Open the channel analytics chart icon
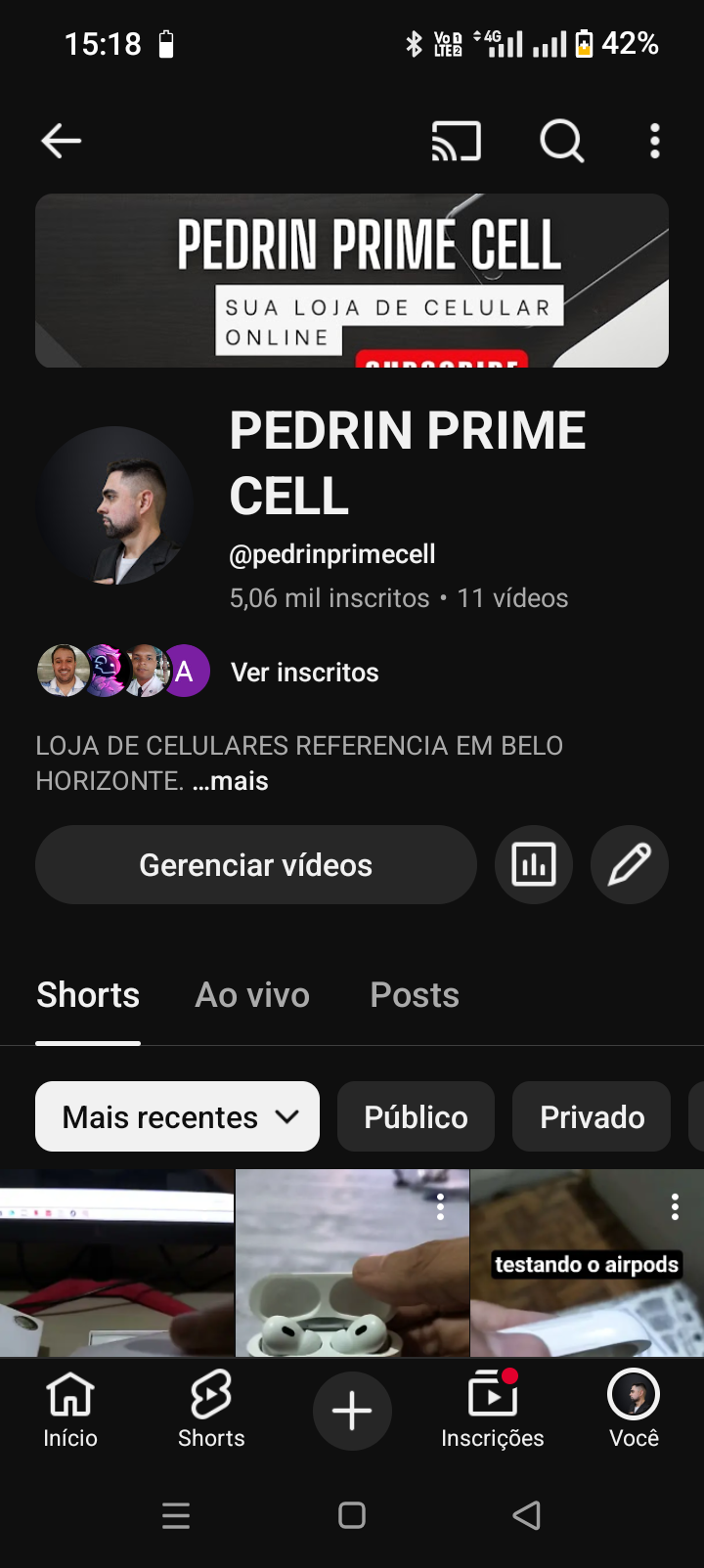The image size is (704, 1568). tap(534, 865)
